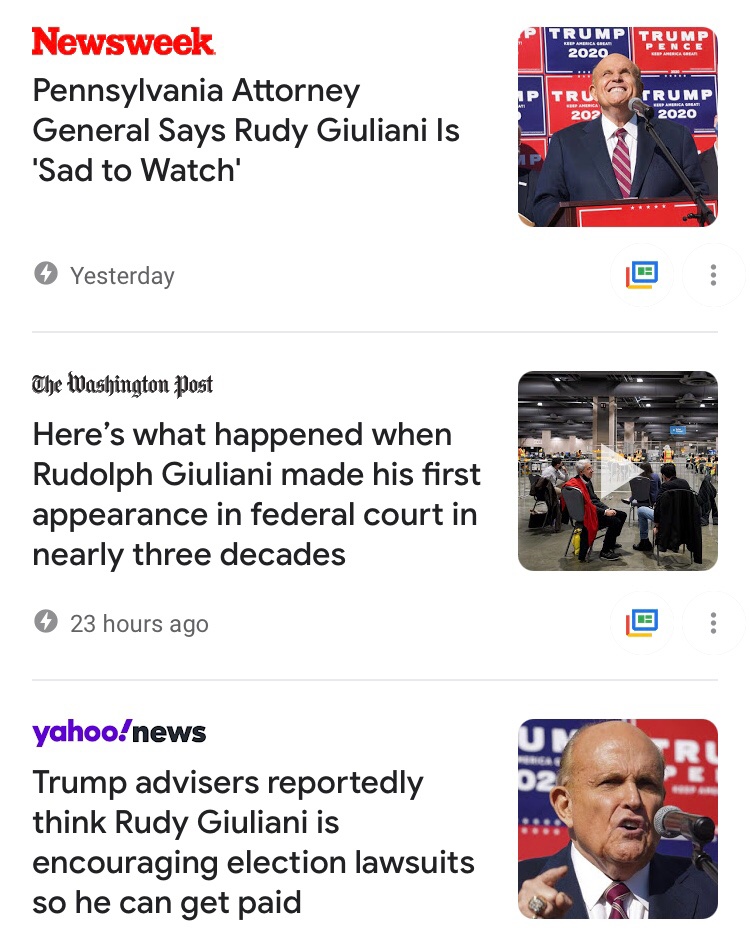Open more options for the Newsweek story
Image resolution: width=750 pixels, height=939 pixels.
(x=713, y=274)
